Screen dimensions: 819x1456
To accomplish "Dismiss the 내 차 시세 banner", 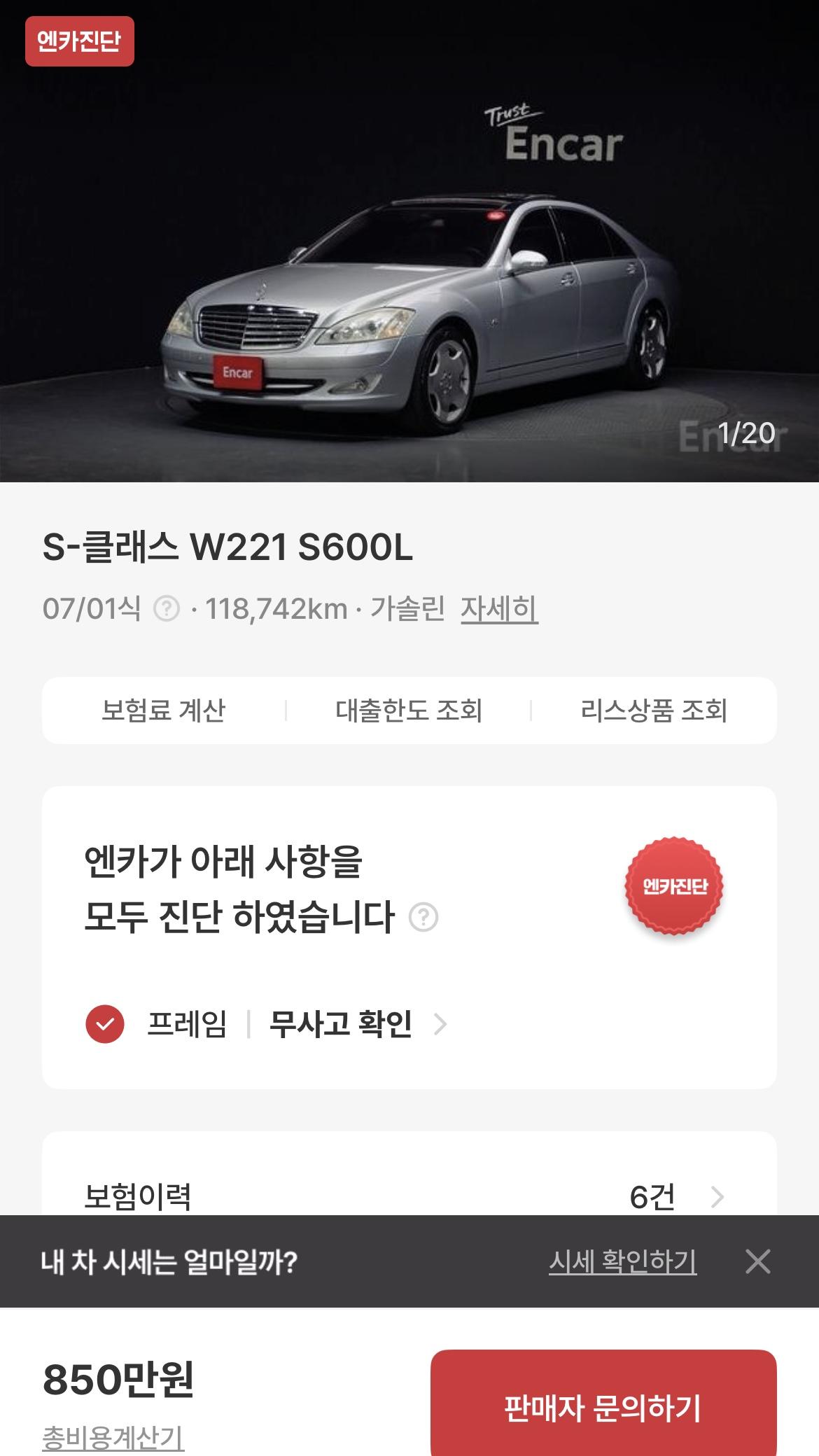I will [x=758, y=1261].
